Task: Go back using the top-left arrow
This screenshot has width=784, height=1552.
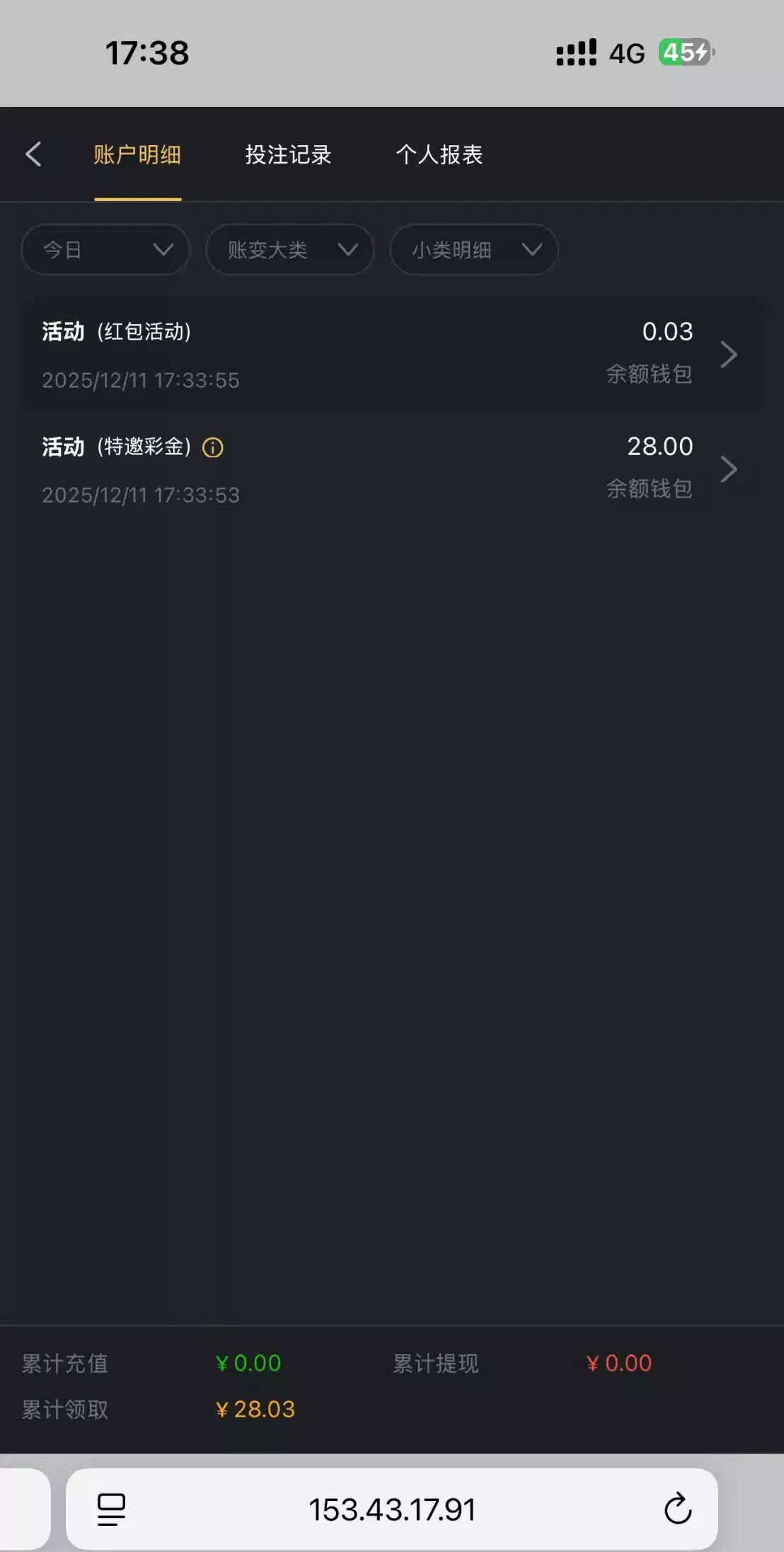Action: [33, 154]
